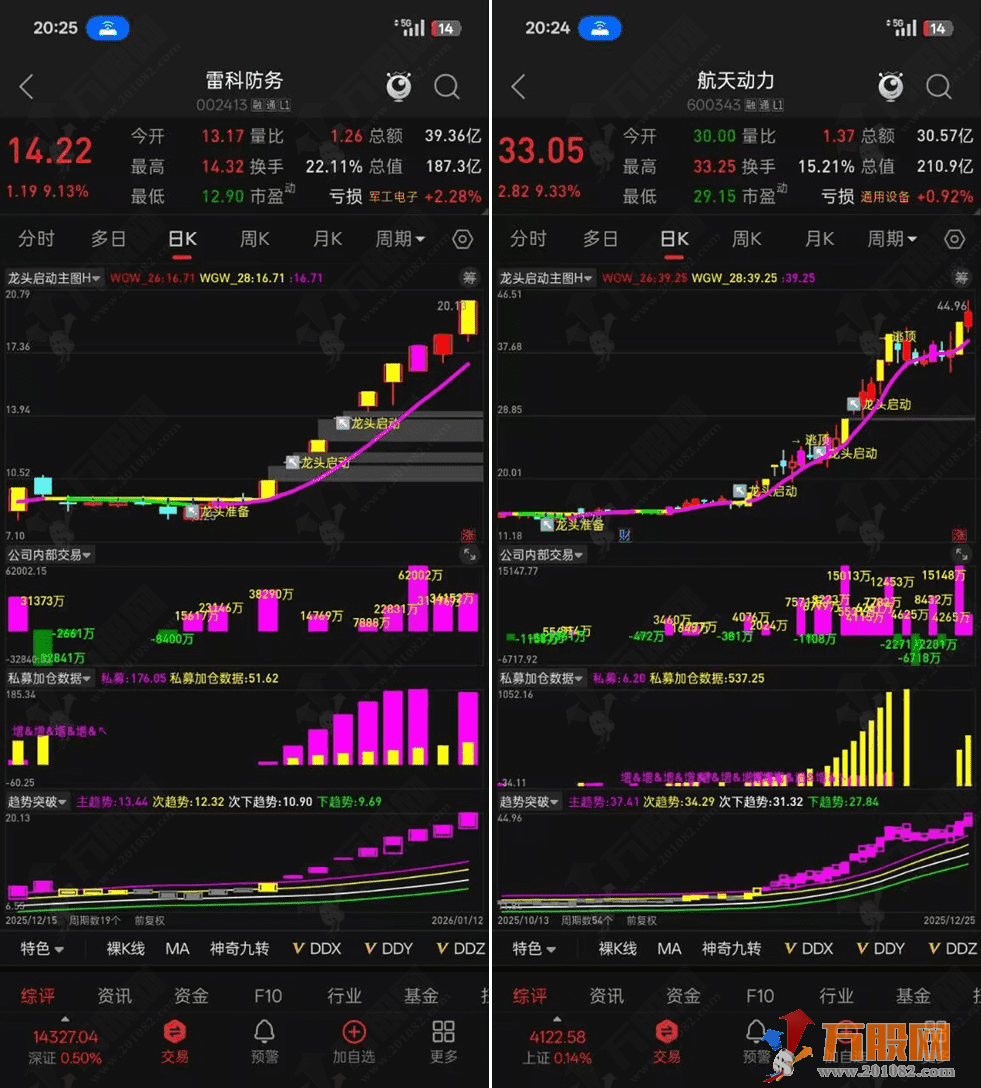
Task: Open chip distribution via the 筹 icon
Action: coord(469,278)
